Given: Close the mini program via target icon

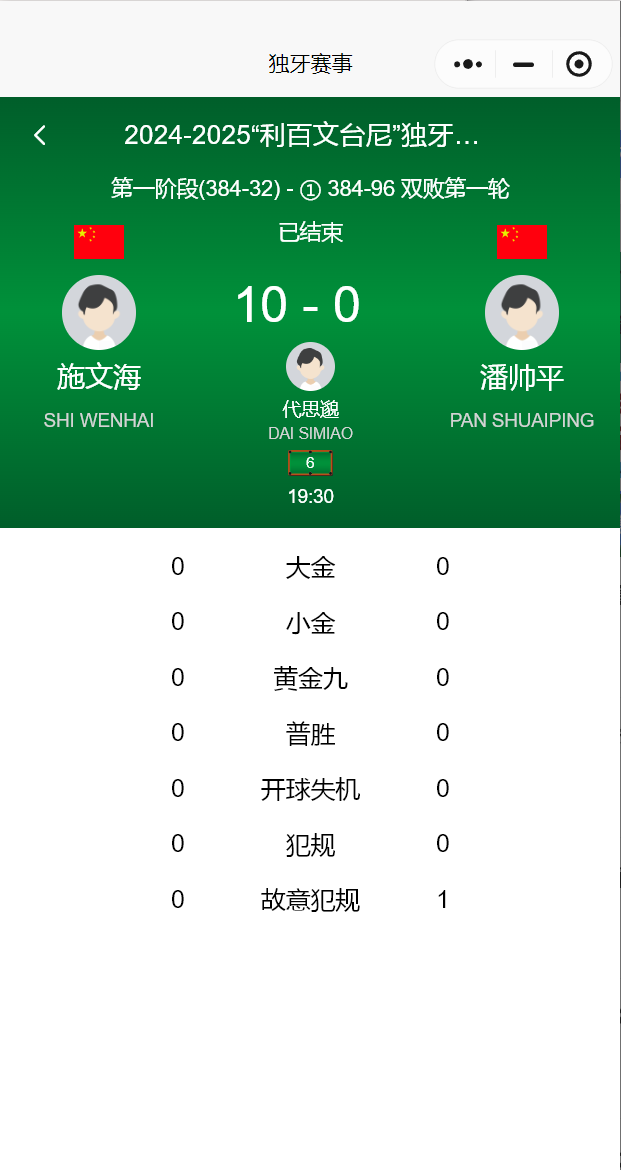Looking at the screenshot, I should 579,65.
